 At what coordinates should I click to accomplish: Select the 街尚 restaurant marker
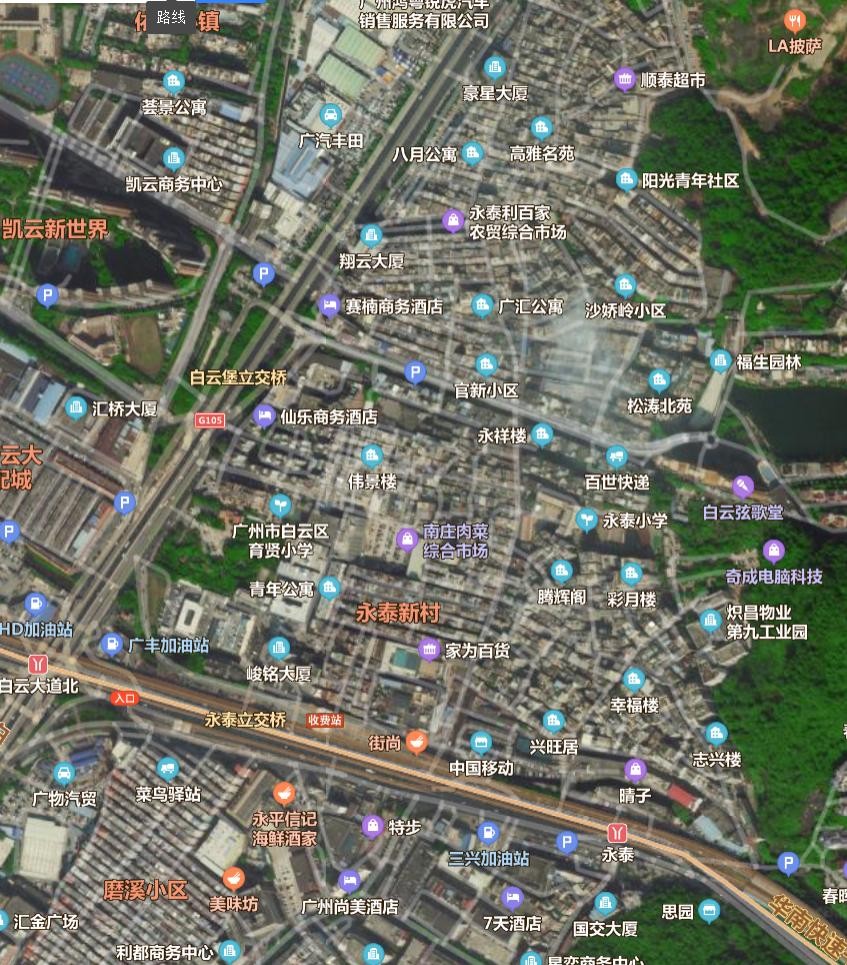pos(417,742)
